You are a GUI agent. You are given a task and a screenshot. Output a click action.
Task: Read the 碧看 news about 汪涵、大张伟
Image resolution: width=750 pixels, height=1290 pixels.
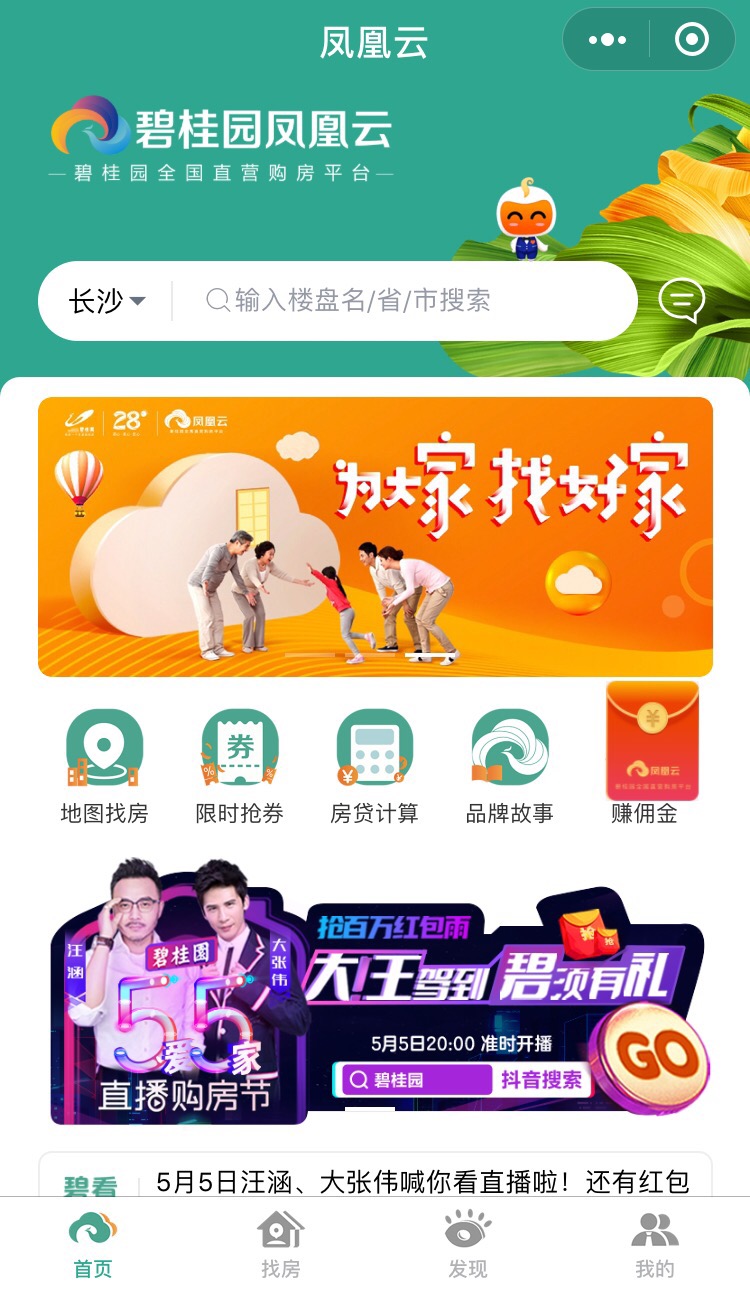click(422, 1182)
